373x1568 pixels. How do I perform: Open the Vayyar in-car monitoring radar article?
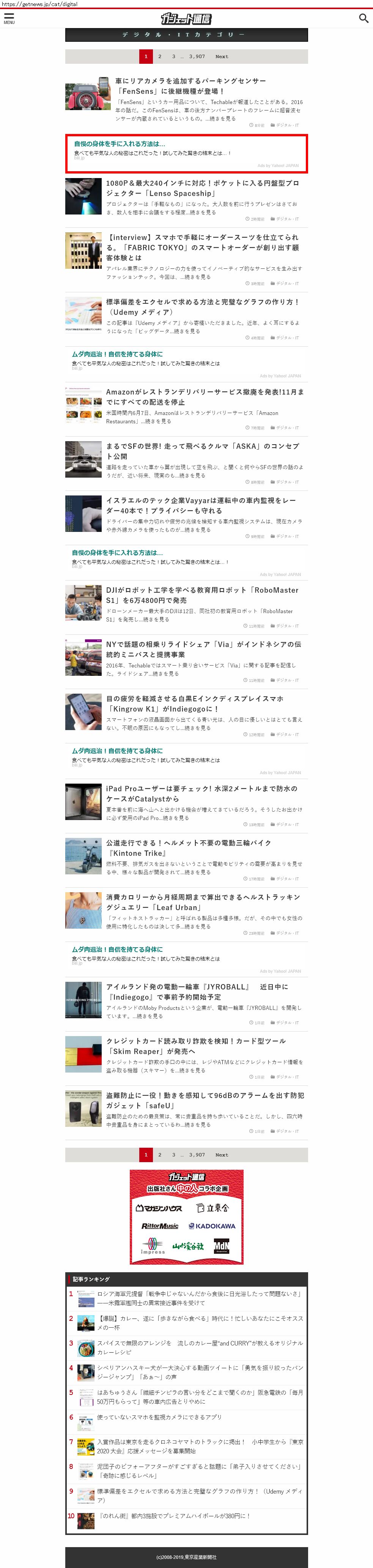point(201,505)
